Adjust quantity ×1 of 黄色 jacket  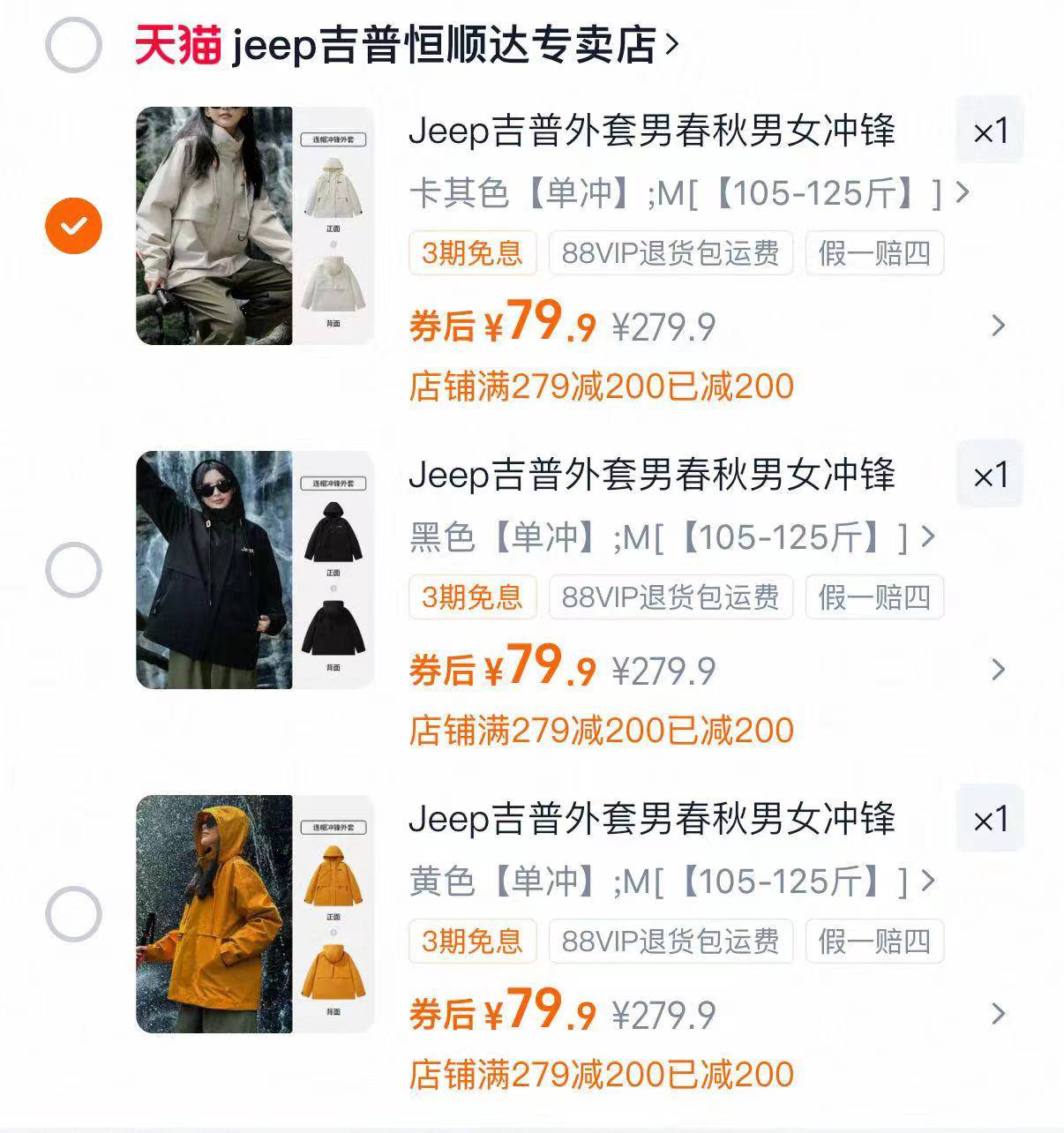(990, 820)
